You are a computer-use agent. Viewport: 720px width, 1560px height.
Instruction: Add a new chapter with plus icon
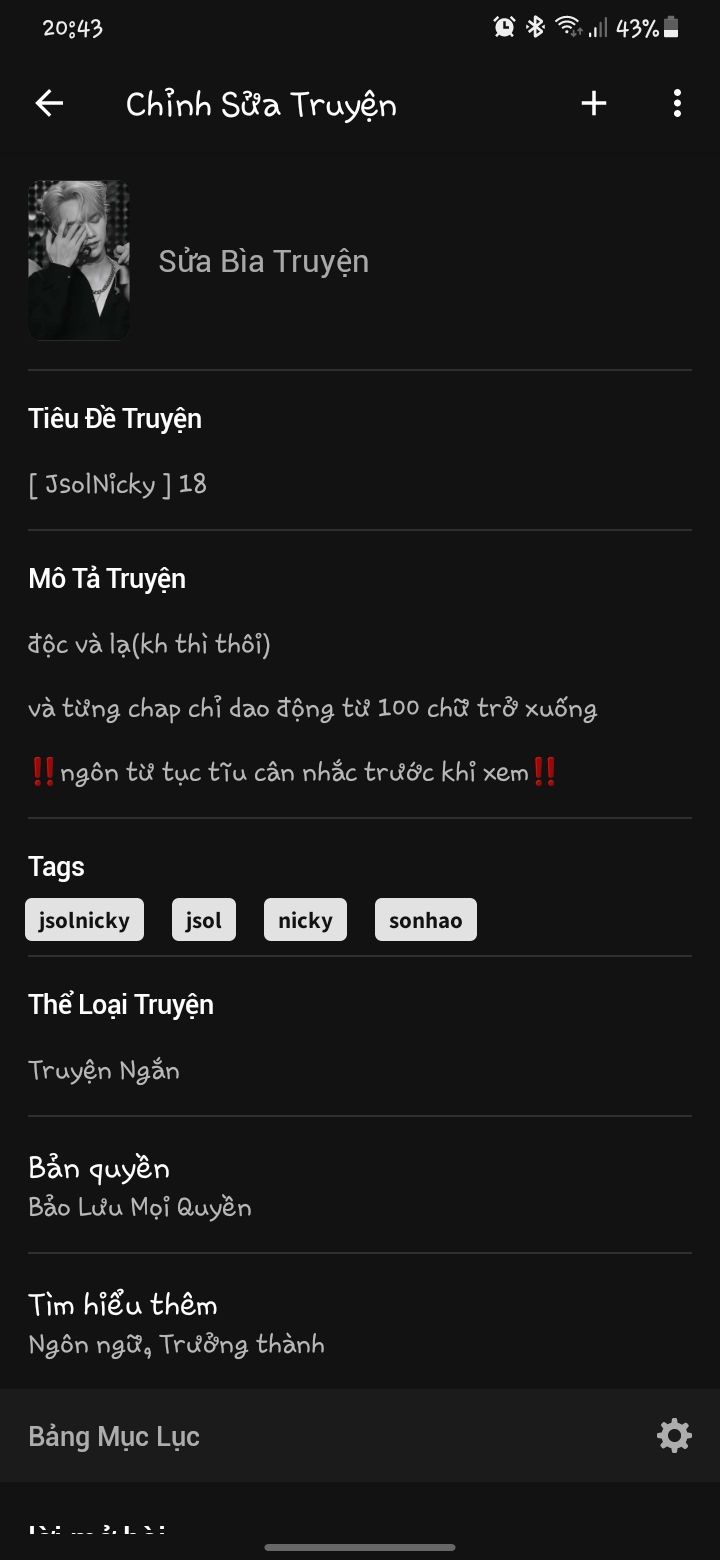click(x=594, y=103)
